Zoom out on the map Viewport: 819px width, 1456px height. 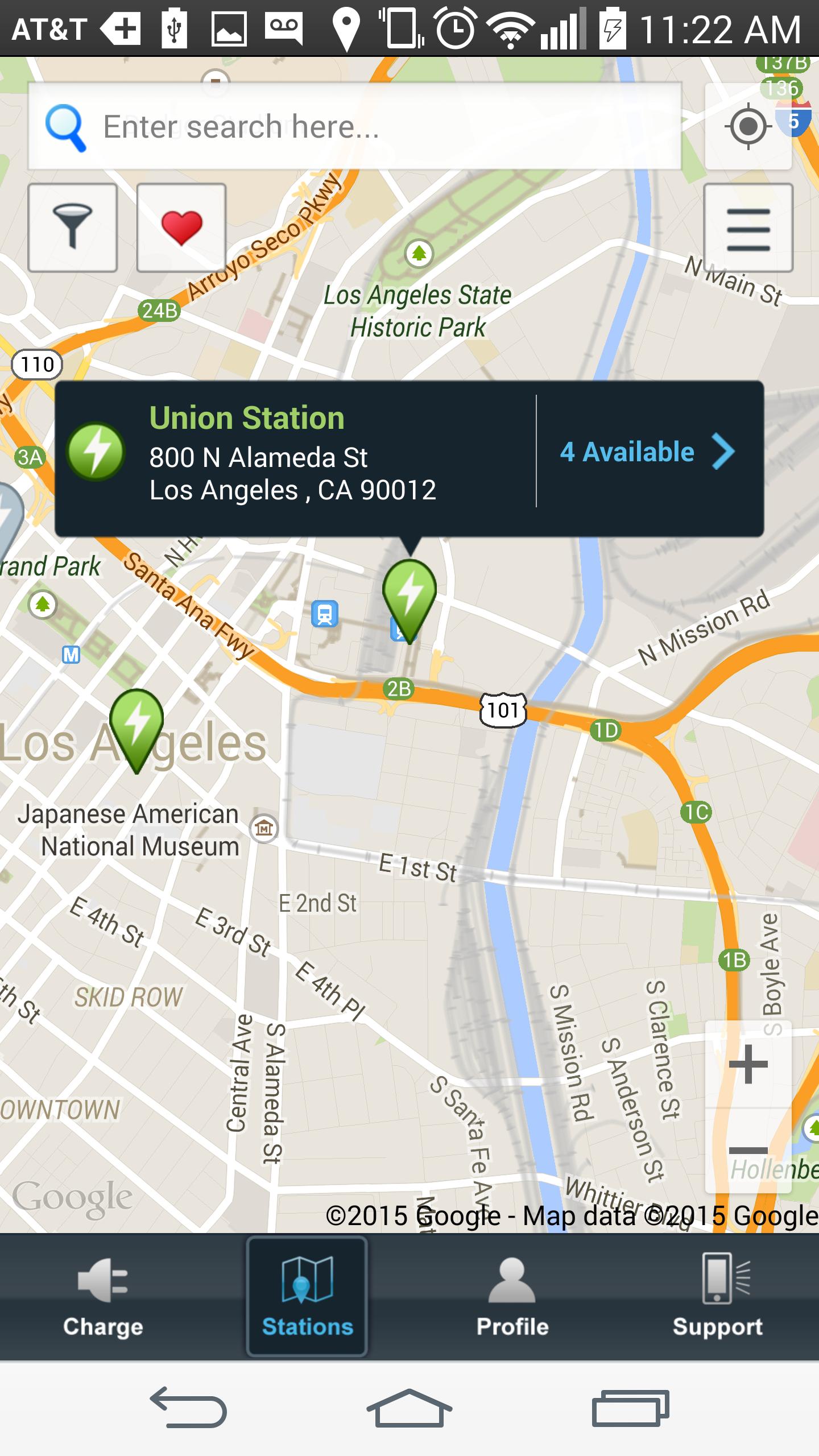click(748, 1150)
